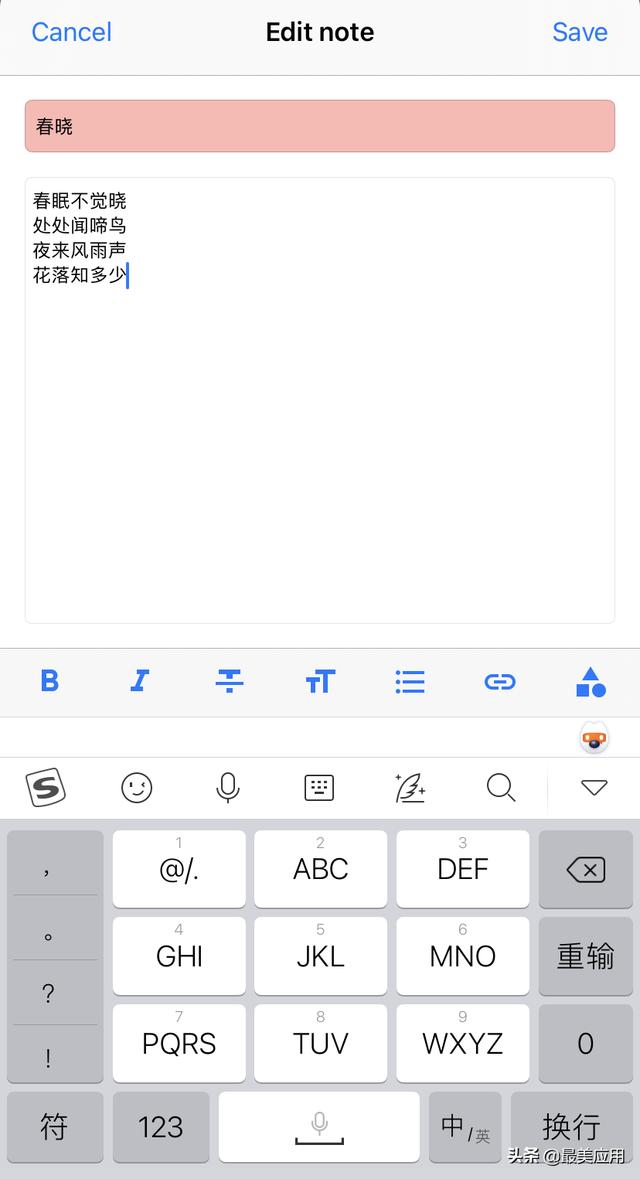Tap the note body text area
The height and width of the screenshot is (1179, 640).
coord(320,400)
